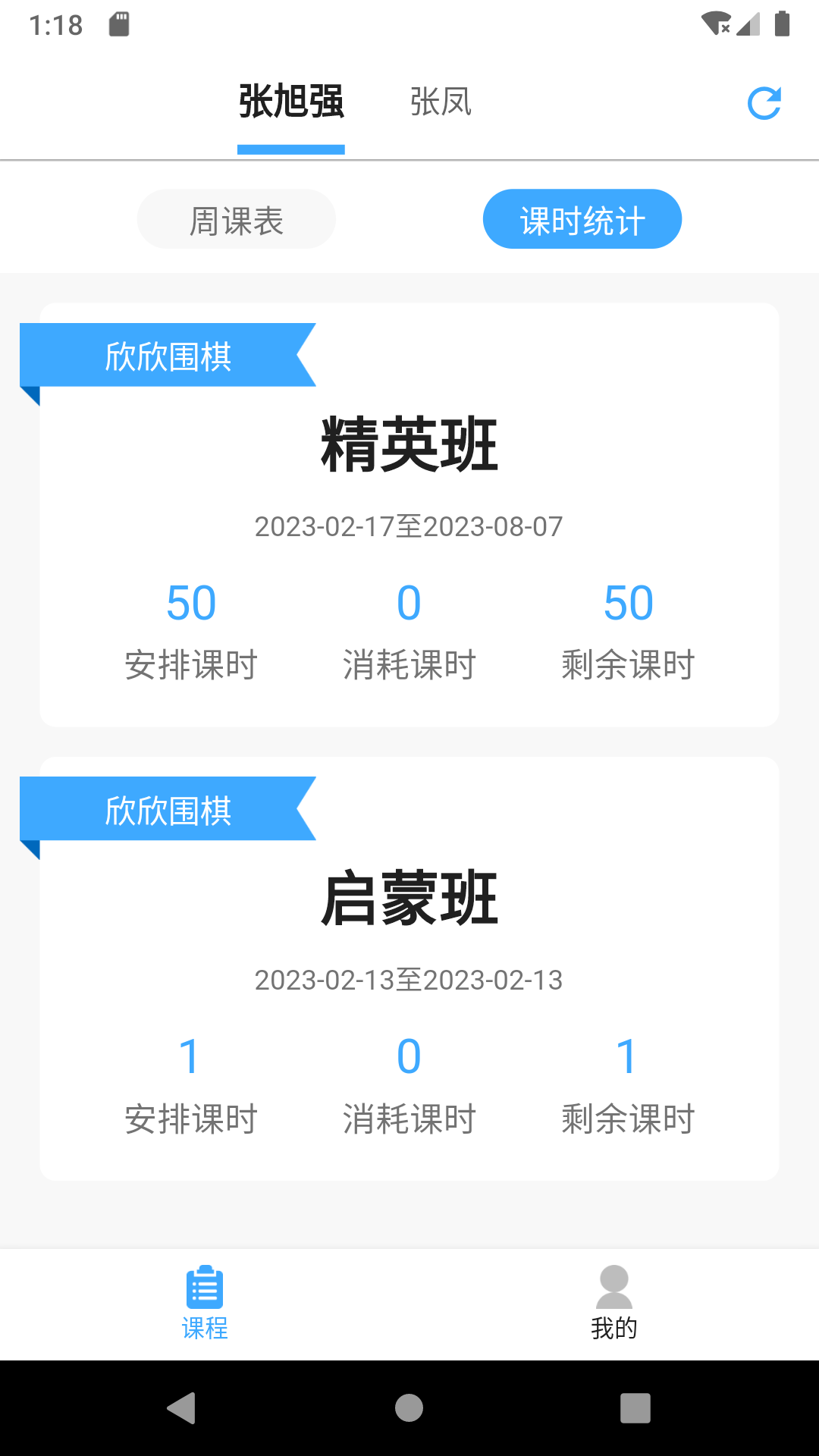Tap the system back button
Screen dimensions: 819x1456
click(182, 1408)
